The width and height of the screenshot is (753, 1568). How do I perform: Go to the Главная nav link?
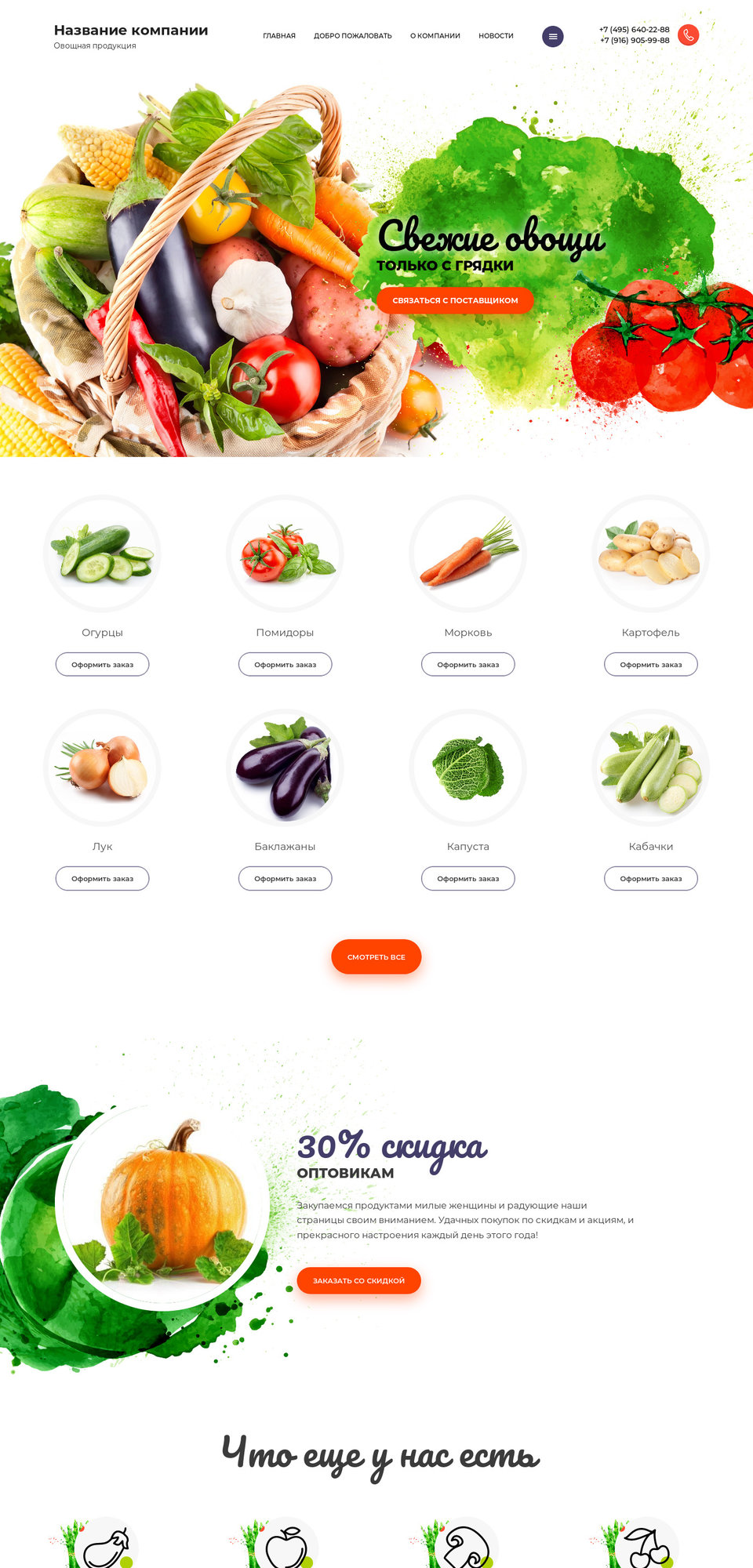[279, 36]
